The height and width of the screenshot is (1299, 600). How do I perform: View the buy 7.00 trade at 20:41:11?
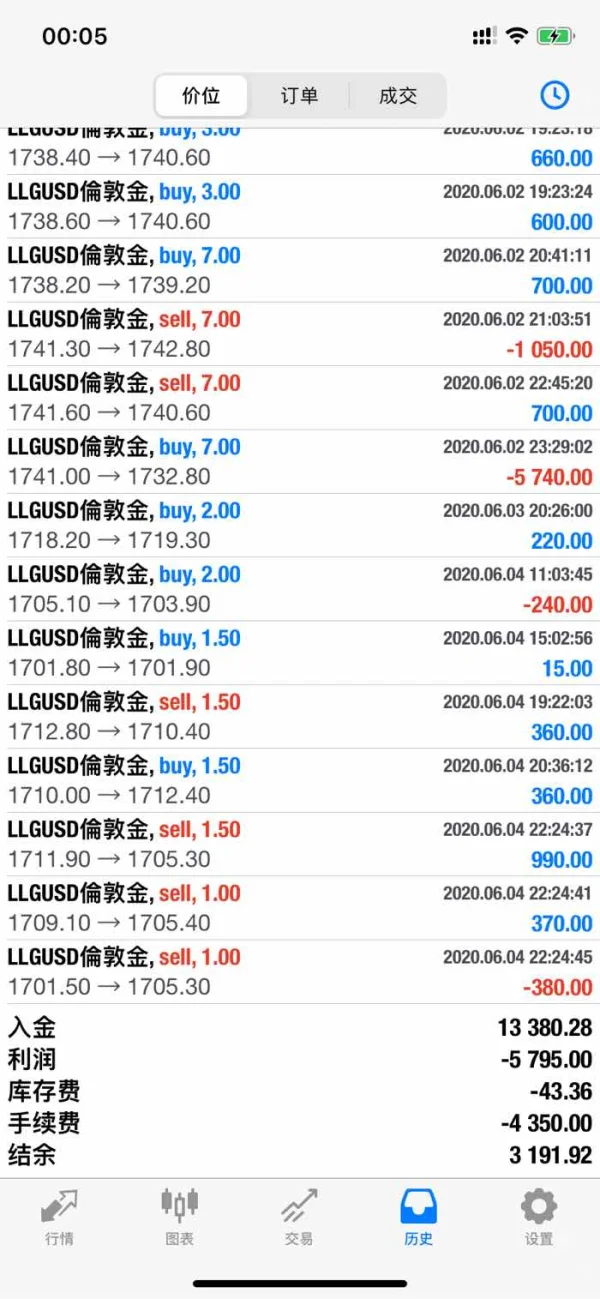click(300, 270)
